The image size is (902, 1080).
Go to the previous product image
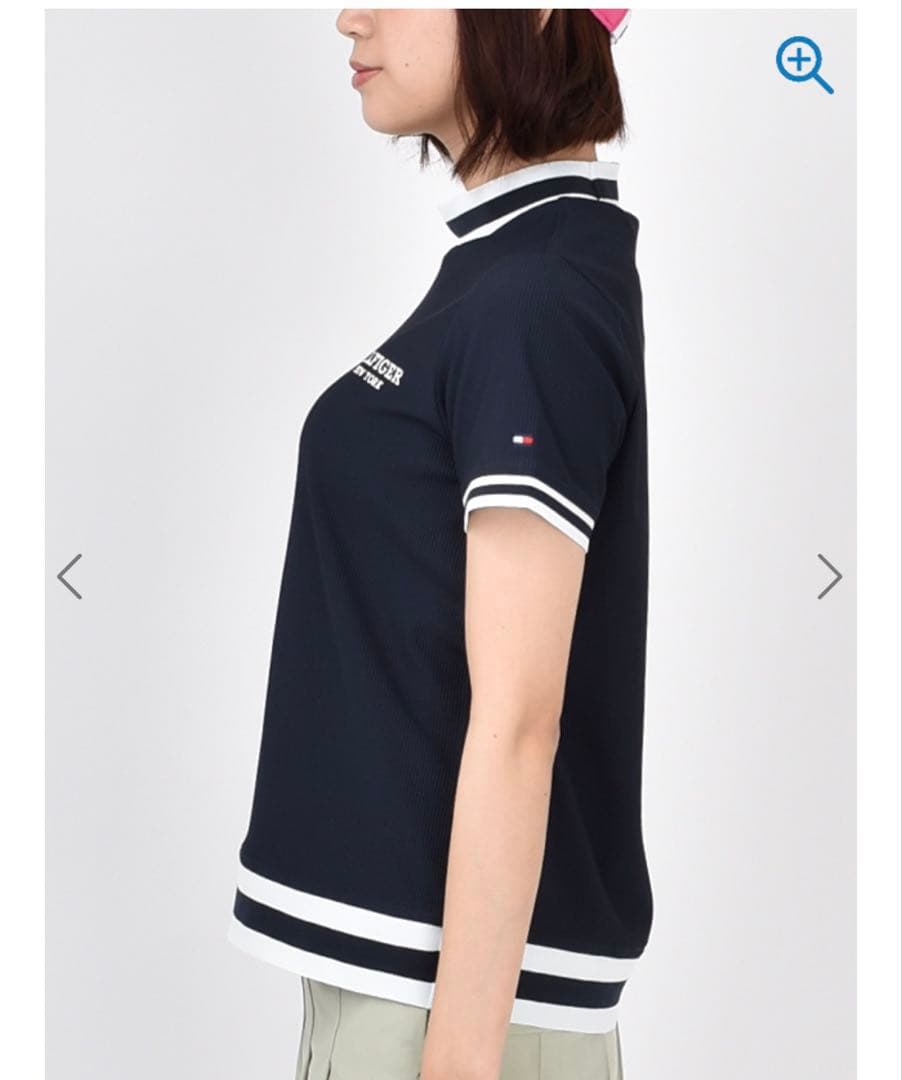[69, 577]
